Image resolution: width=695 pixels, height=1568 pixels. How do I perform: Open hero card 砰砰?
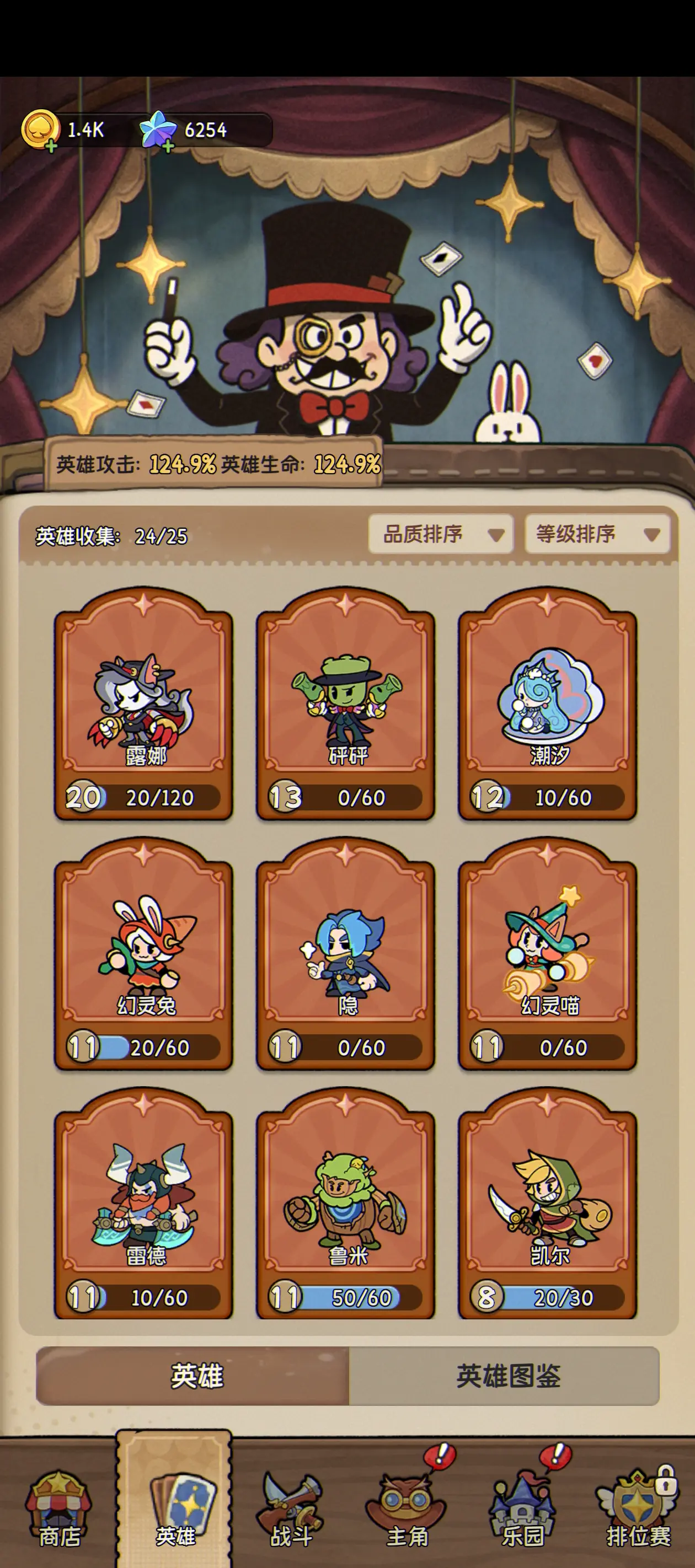pos(345,704)
